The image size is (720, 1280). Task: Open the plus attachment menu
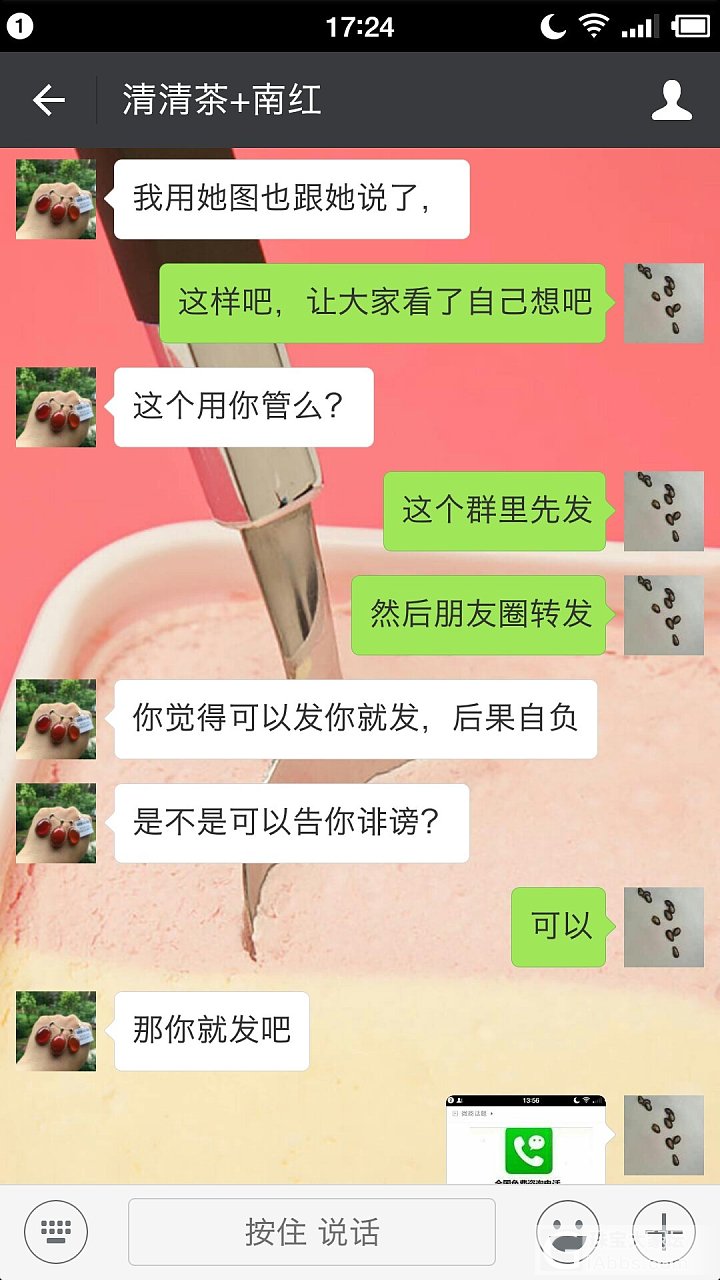664,1232
